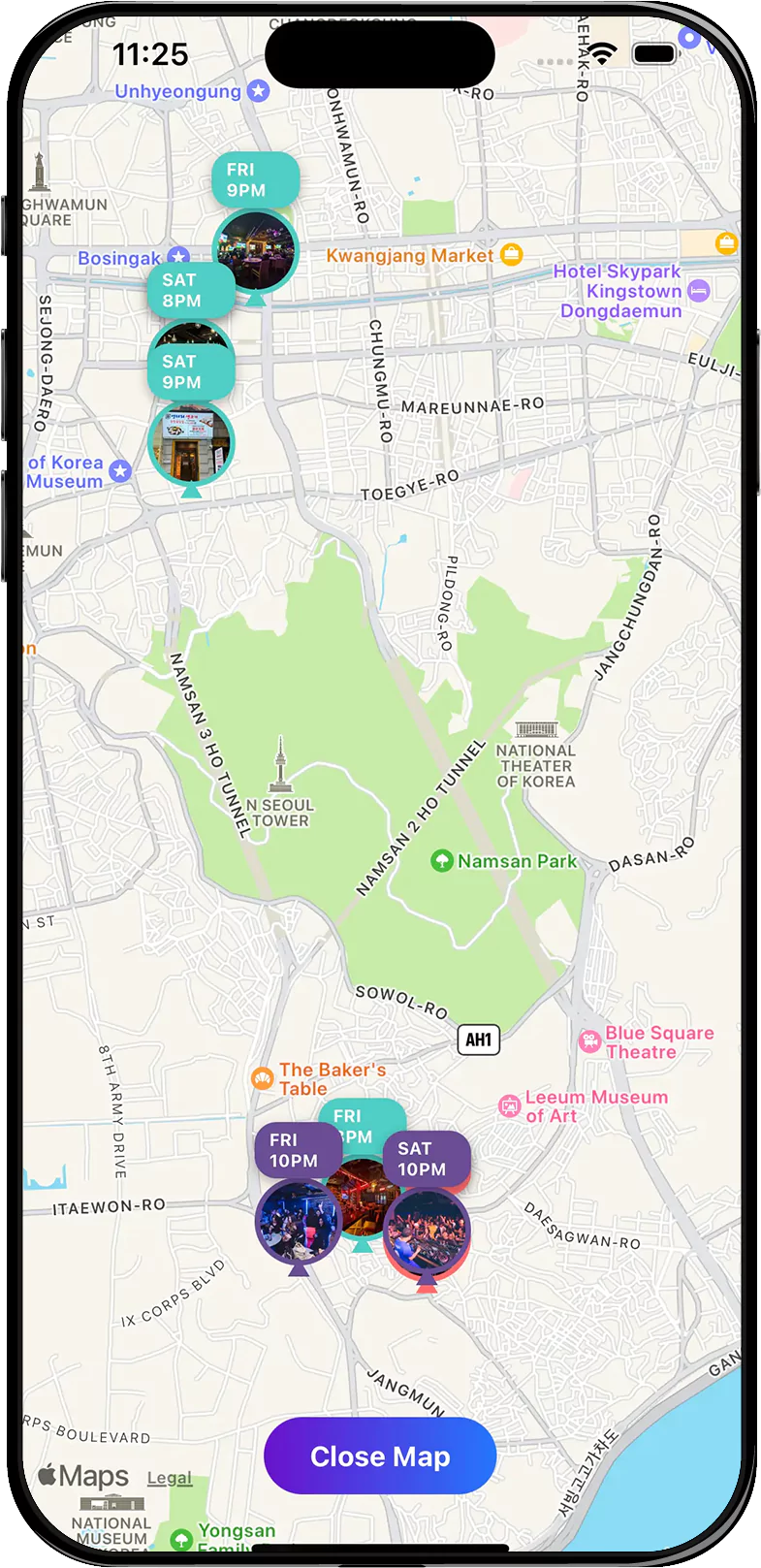Tap the Unhyeongung star landmark marker

coord(257,90)
